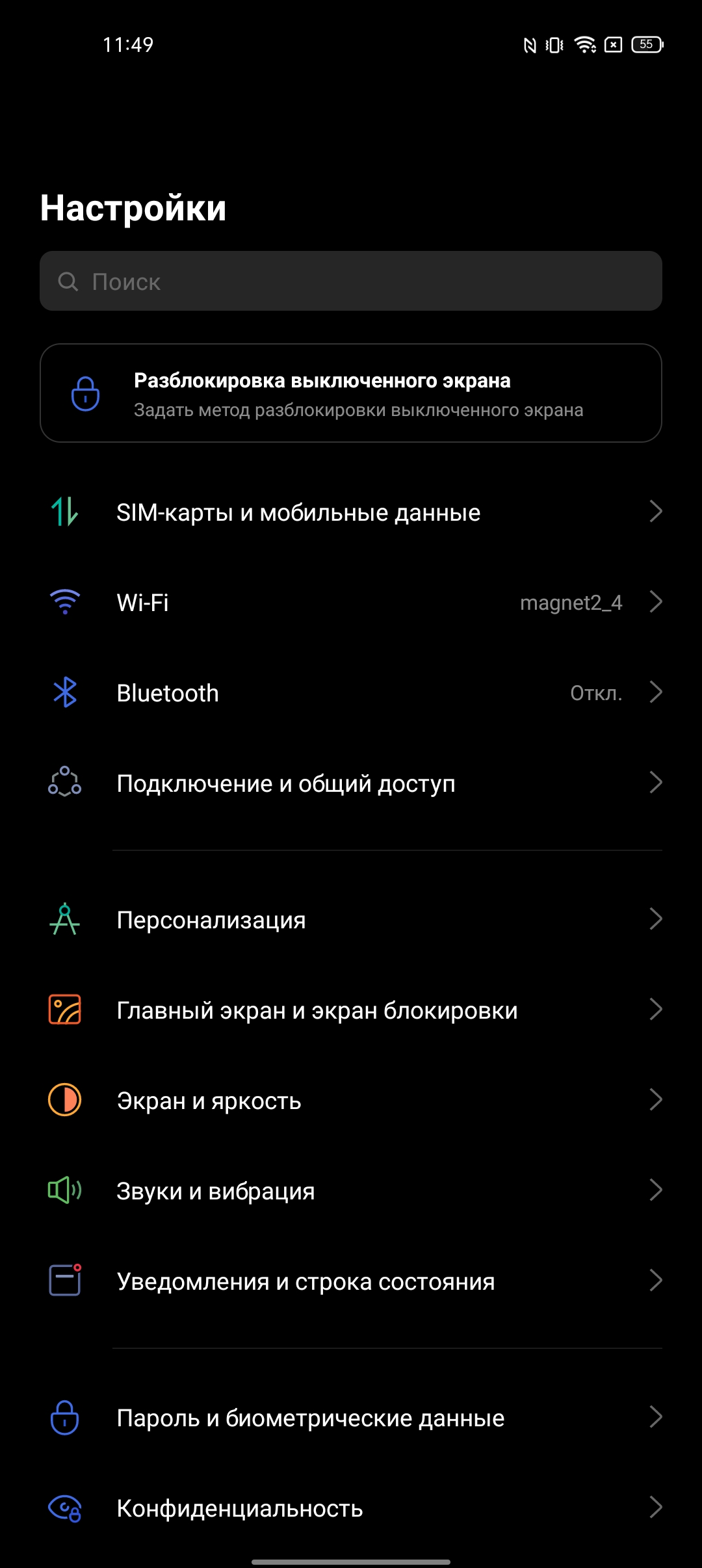This screenshot has width=702, height=1568.
Task: Open Wi-Fi settings
Action: (x=351, y=603)
